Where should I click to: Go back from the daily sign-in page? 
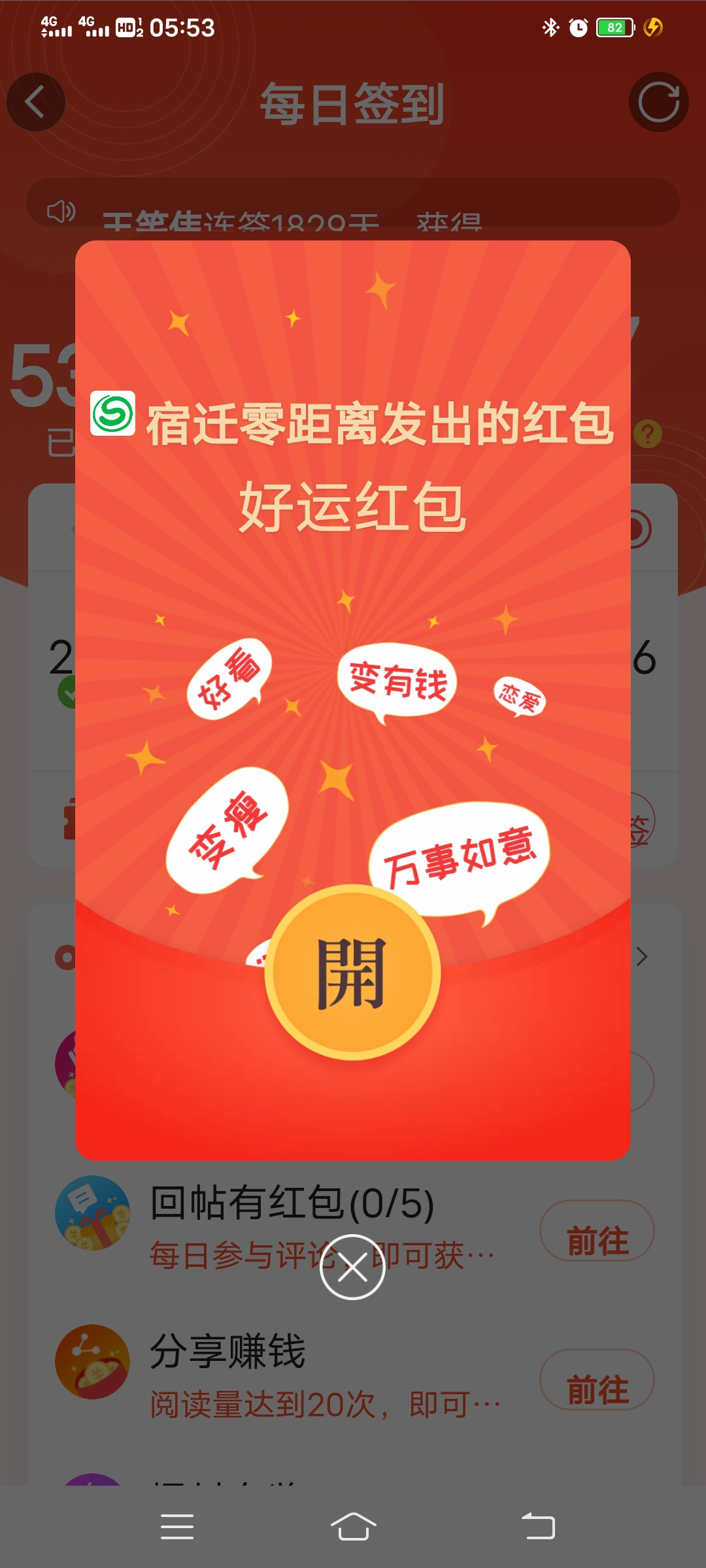[x=36, y=102]
